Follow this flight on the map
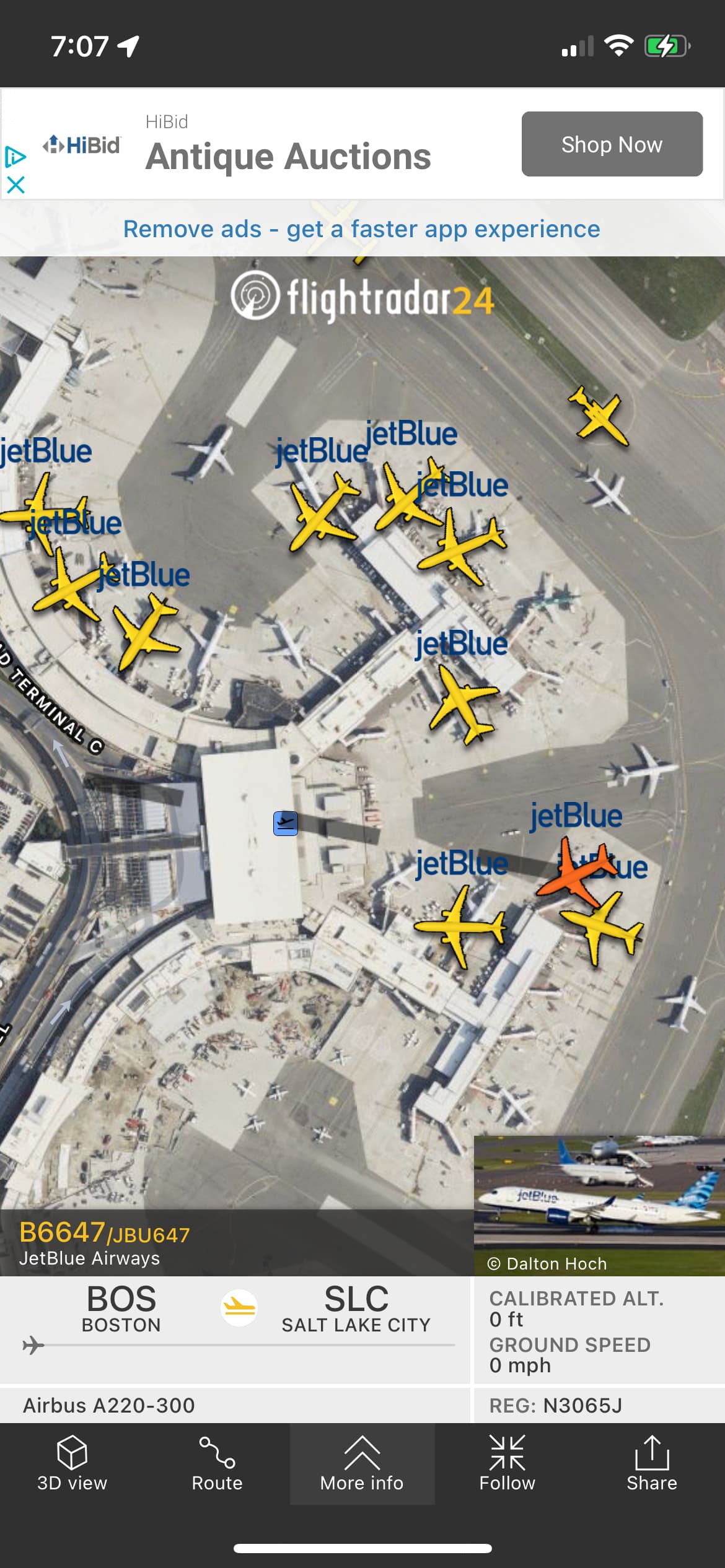The height and width of the screenshot is (1568, 725). [507, 1463]
